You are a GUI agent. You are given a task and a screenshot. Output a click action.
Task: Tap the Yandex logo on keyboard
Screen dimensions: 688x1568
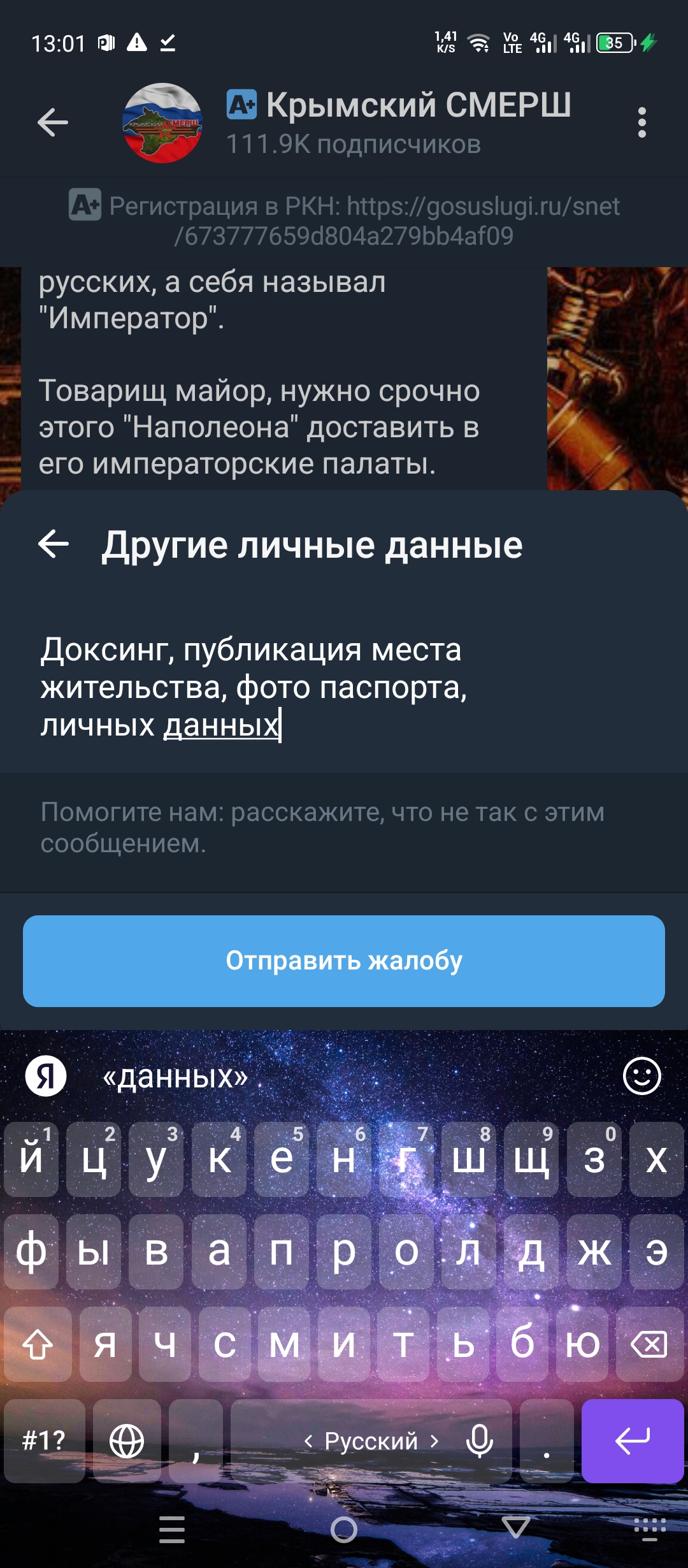[46, 1076]
